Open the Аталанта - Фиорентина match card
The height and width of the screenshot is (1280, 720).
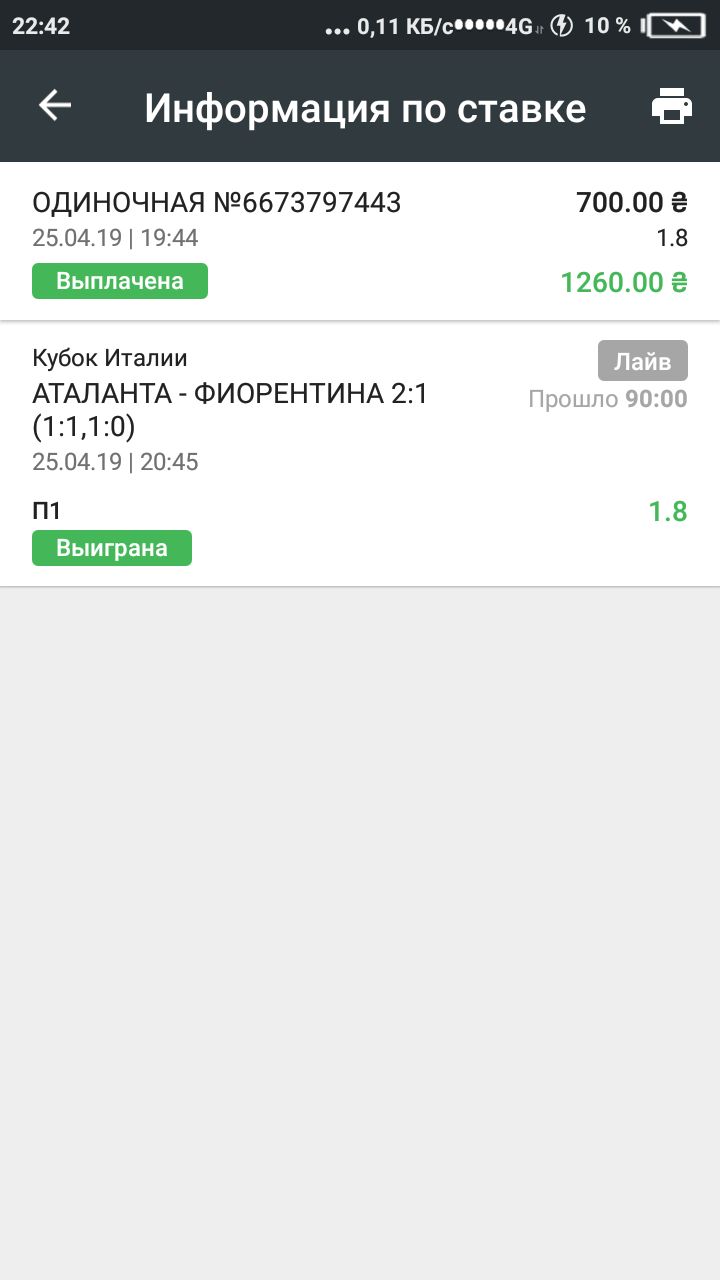click(x=360, y=454)
